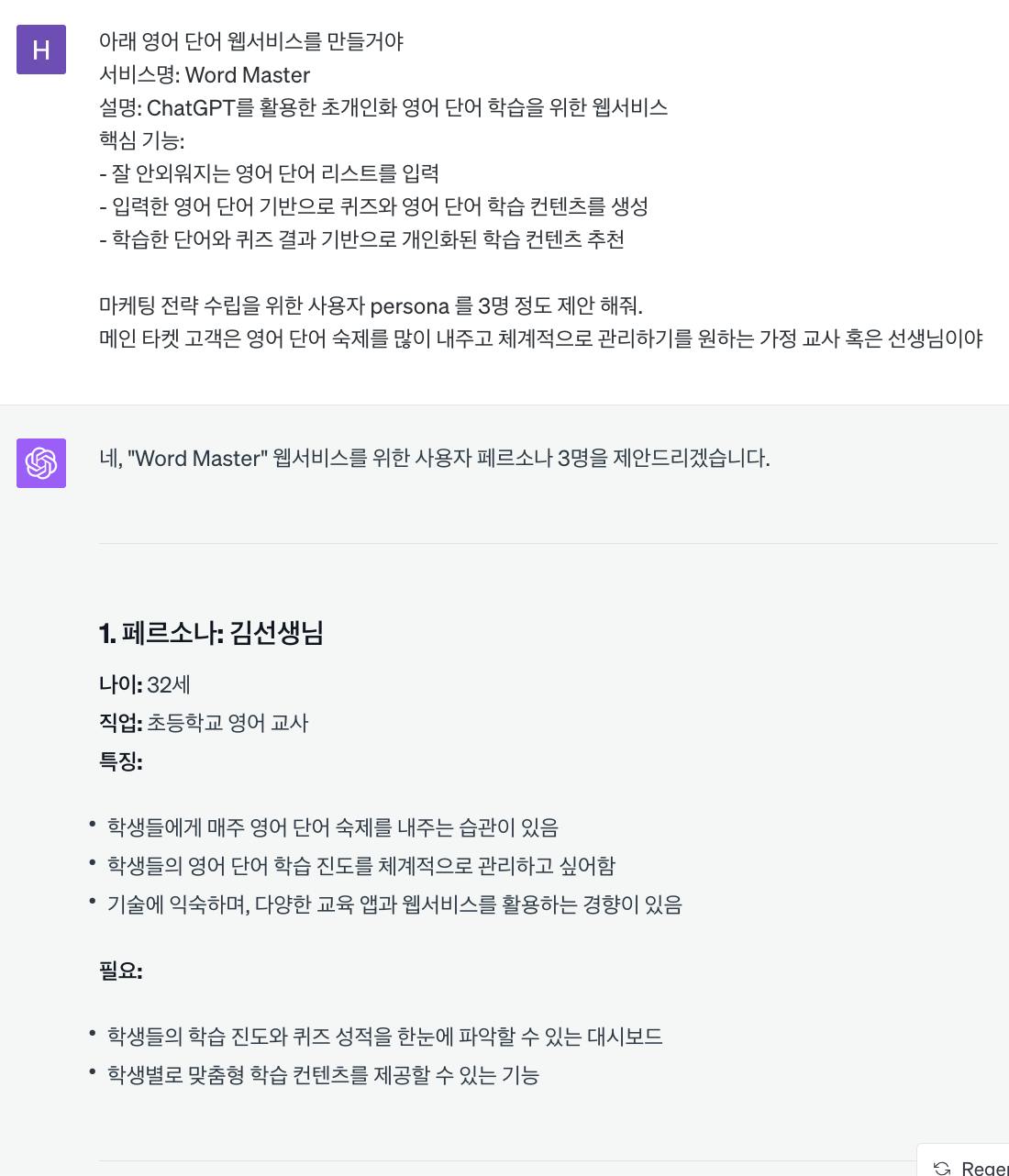
Task: Tap the Regenerate response button
Action: click(x=970, y=1166)
